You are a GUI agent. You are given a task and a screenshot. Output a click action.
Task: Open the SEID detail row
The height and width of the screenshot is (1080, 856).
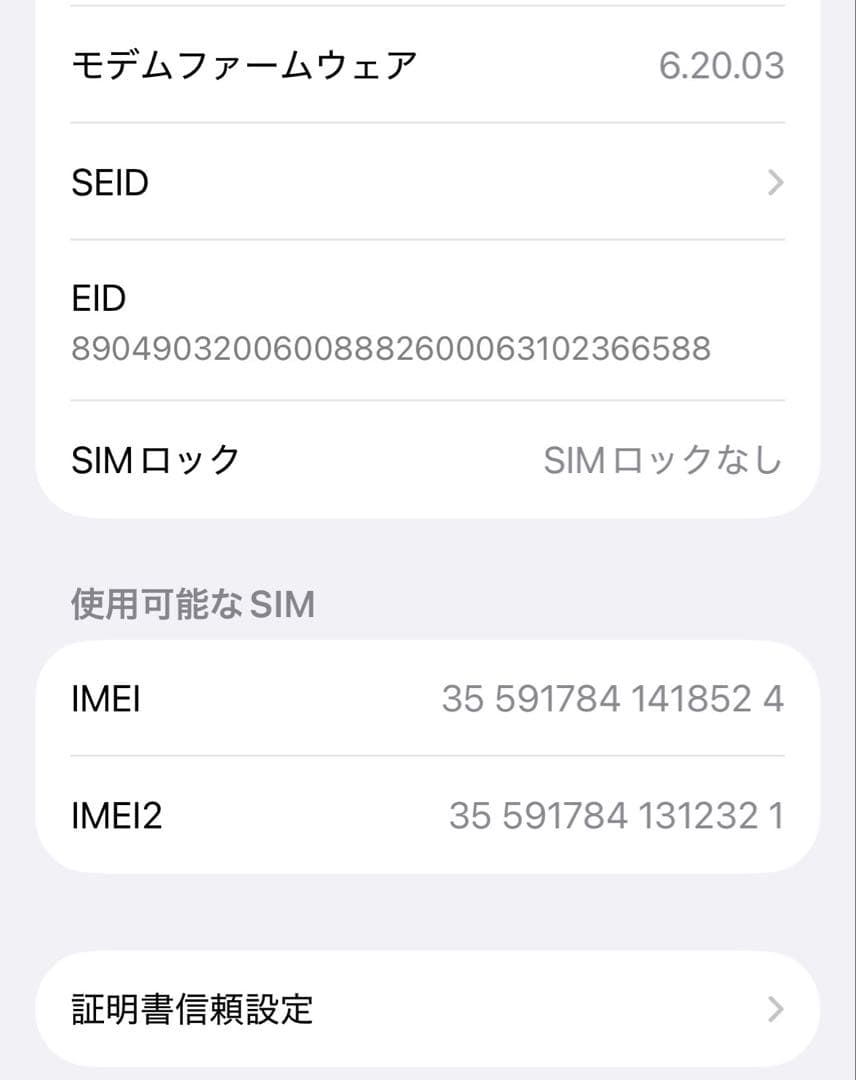click(428, 182)
